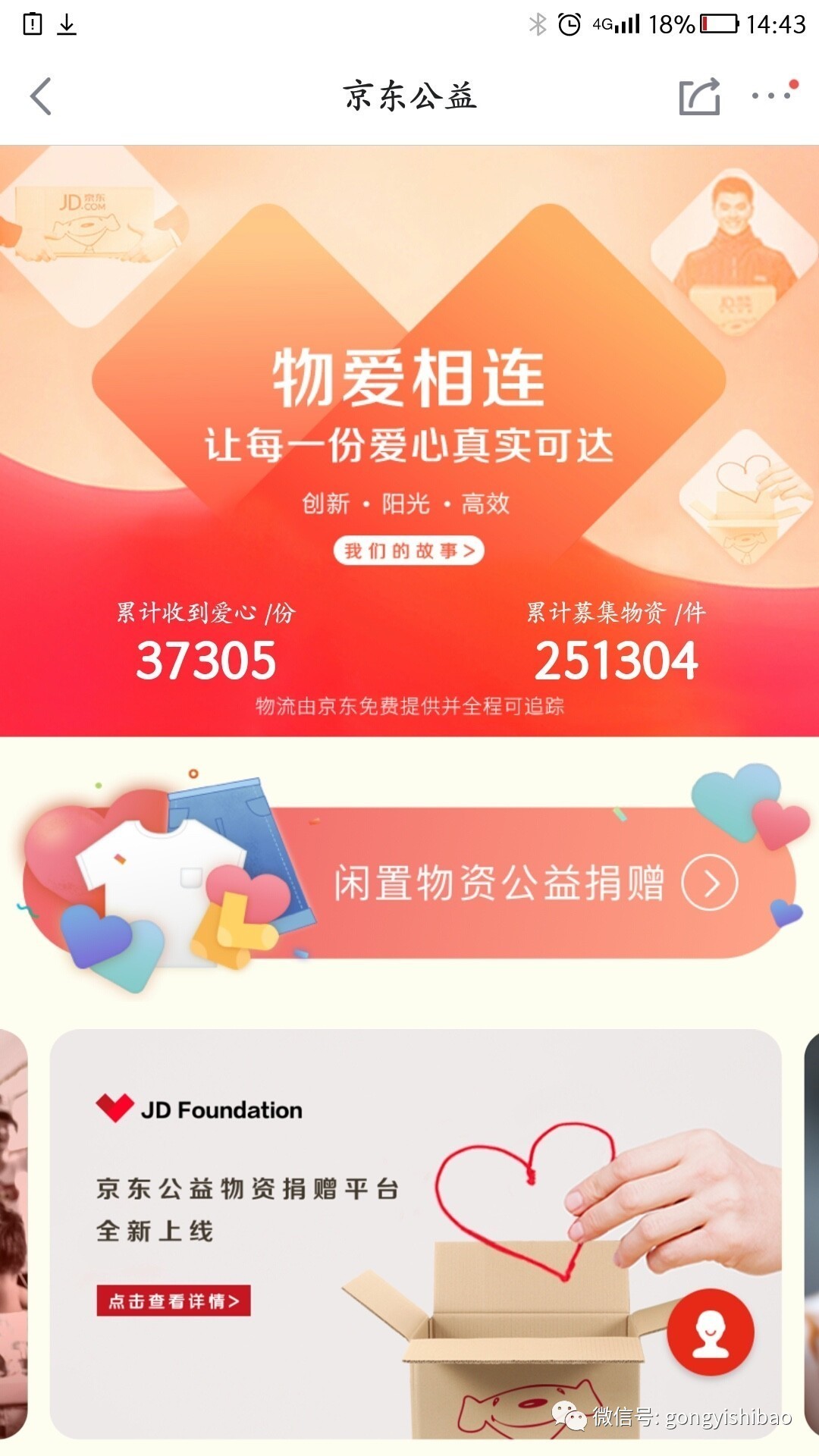This screenshot has height=1456, width=819.
Task: Open the three-dot overflow menu
Action: (x=772, y=96)
